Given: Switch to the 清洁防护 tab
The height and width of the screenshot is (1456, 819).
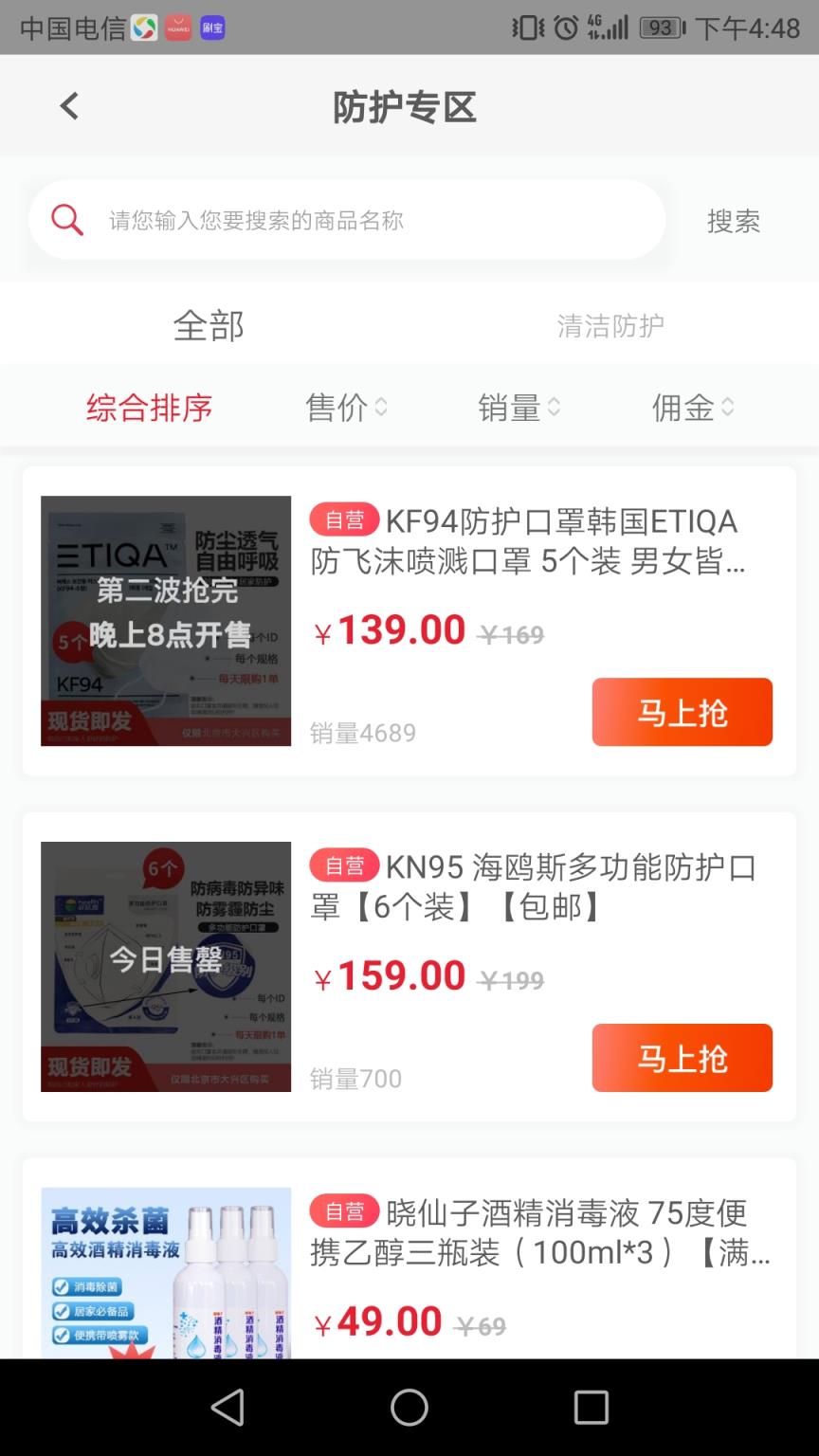Looking at the screenshot, I should point(611,326).
